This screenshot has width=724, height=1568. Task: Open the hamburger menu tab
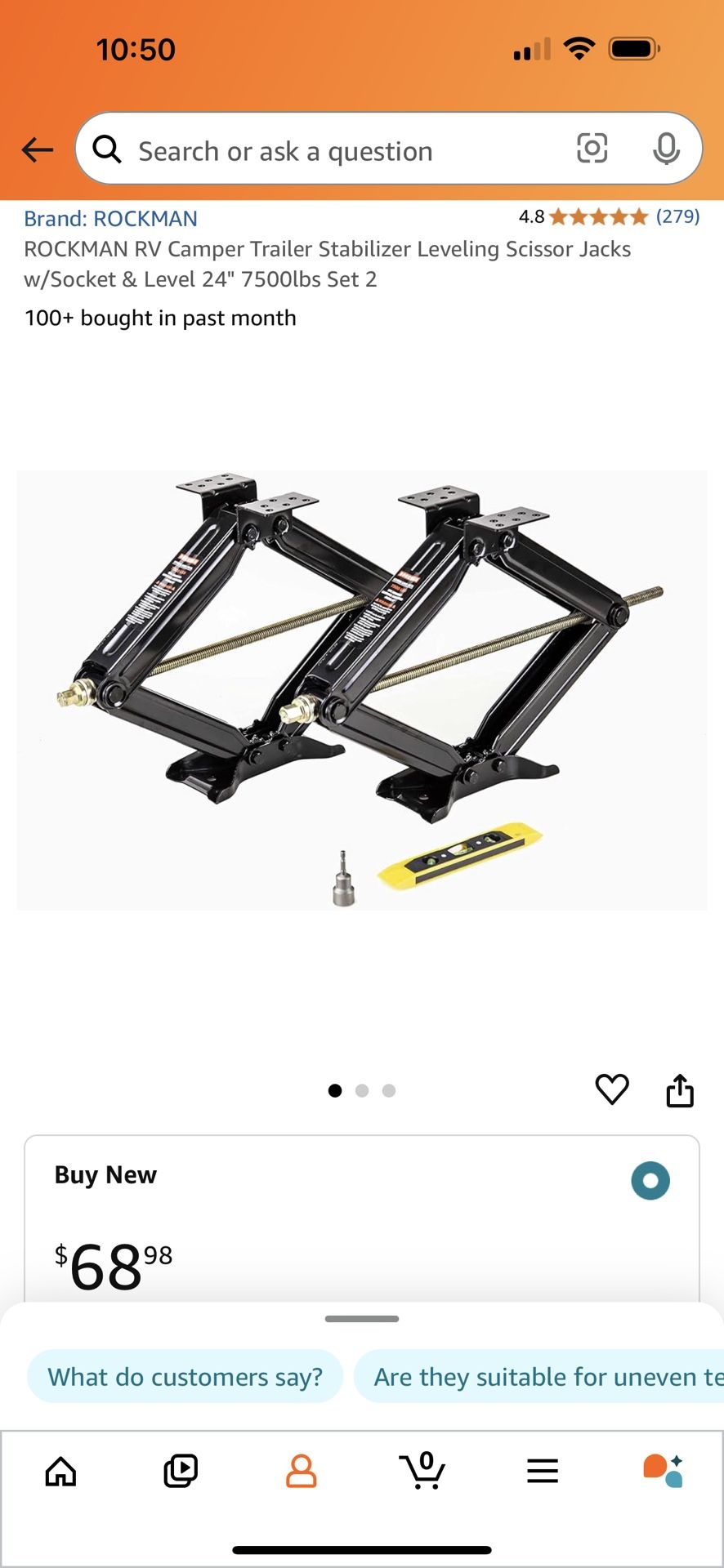tap(543, 1472)
